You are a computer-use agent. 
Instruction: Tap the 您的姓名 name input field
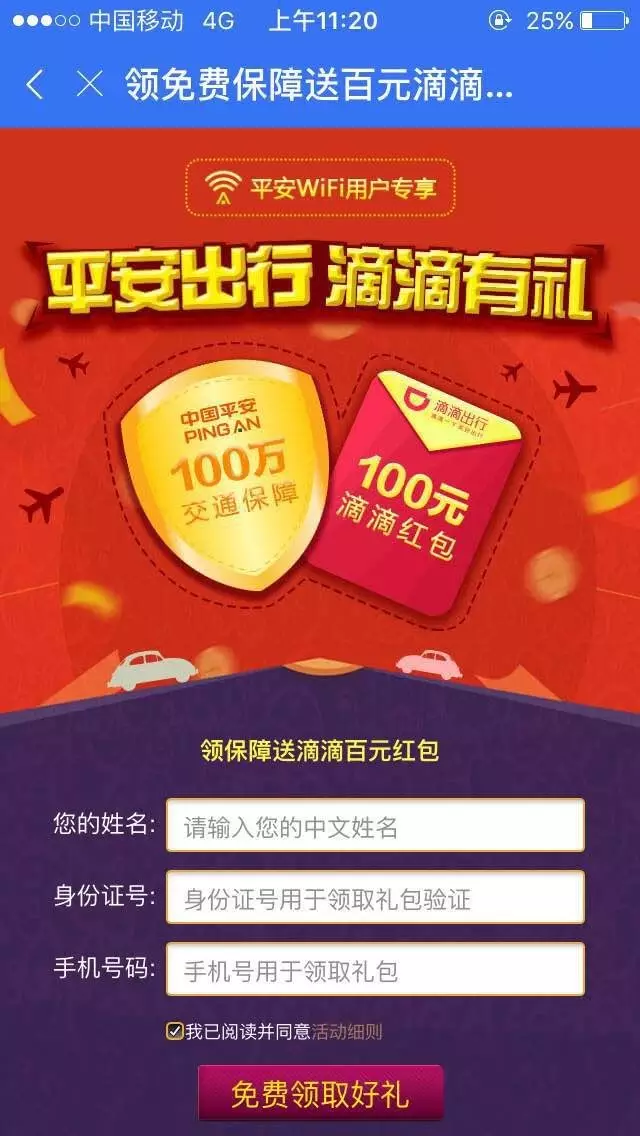pos(375,826)
